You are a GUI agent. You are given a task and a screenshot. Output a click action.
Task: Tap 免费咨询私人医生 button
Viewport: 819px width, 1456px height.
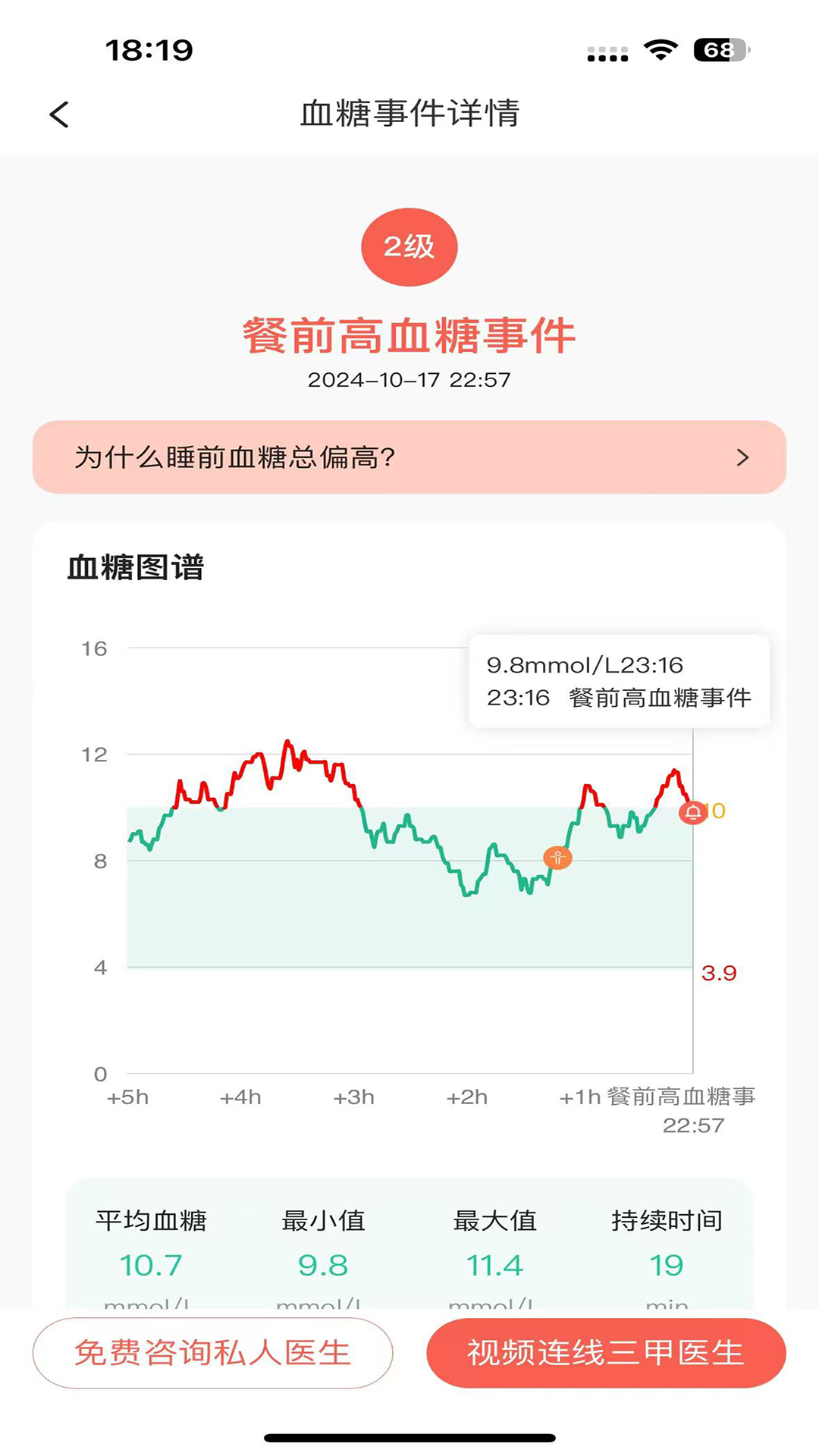[212, 1353]
